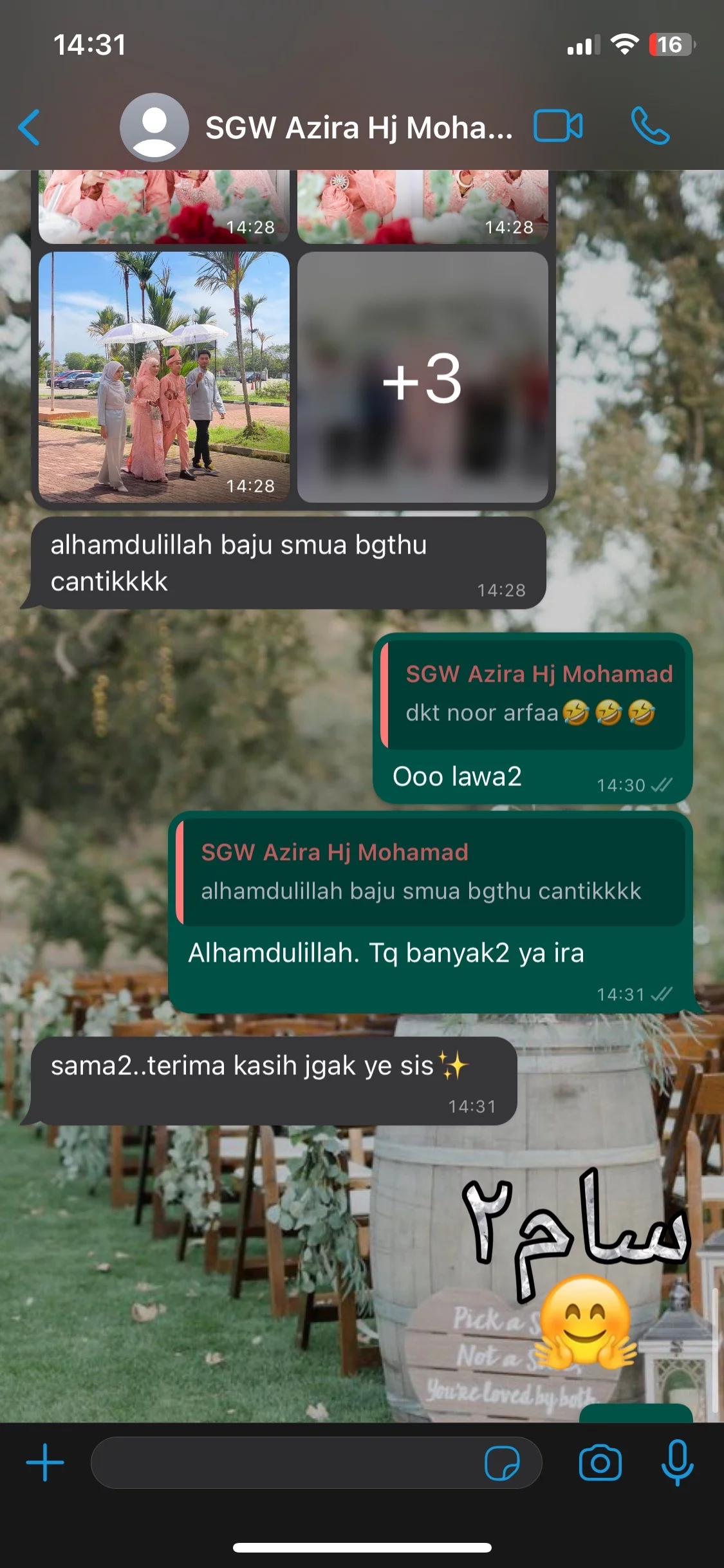The height and width of the screenshot is (1568, 724).
Task: Start a voice call with SGW Azira
Action: [650, 126]
